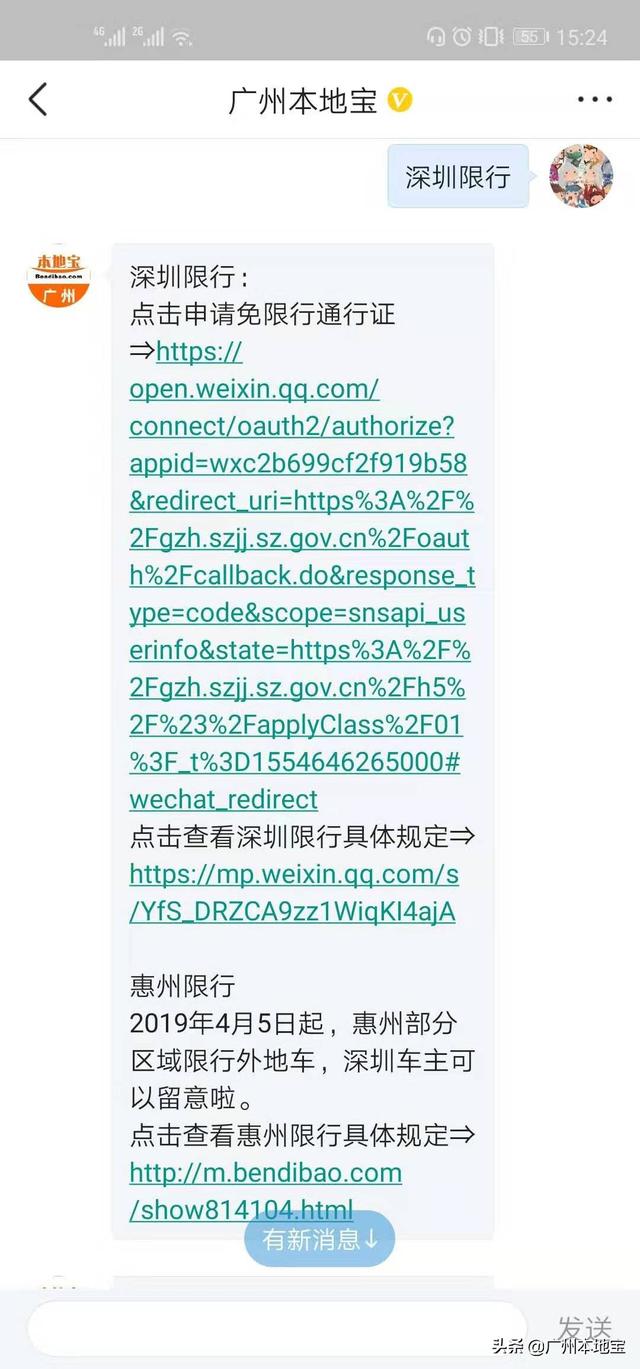Open the mp.weixin.qq.com Shenzhen rules link
This screenshot has height=1369, width=640.
(x=294, y=893)
